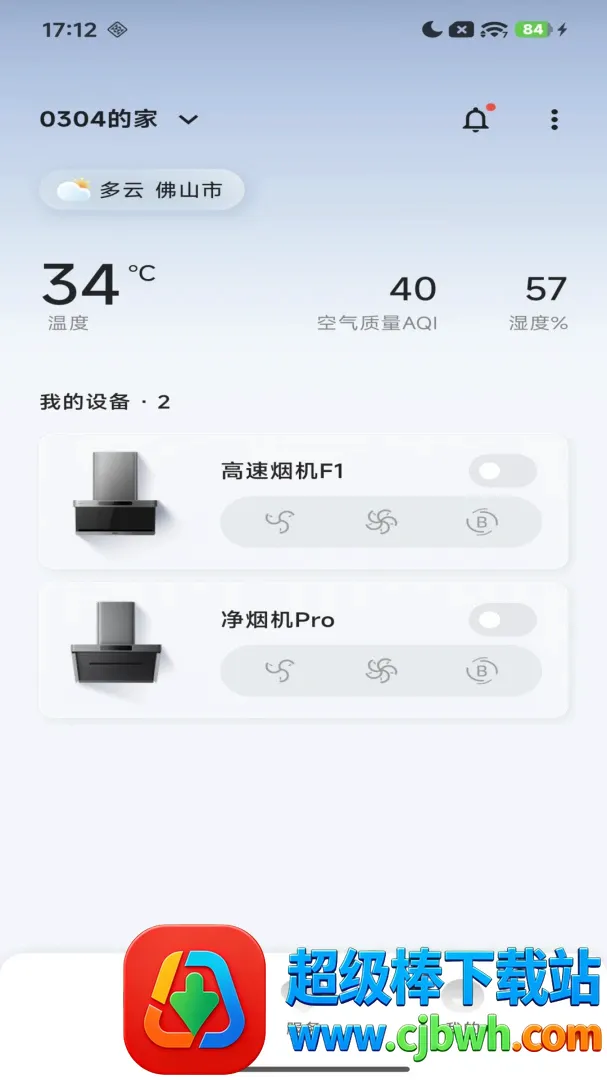Viewport: 607px width, 1080px height.
Task: Activate boost mode on 高速烟机F1
Action: pos(482,522)
